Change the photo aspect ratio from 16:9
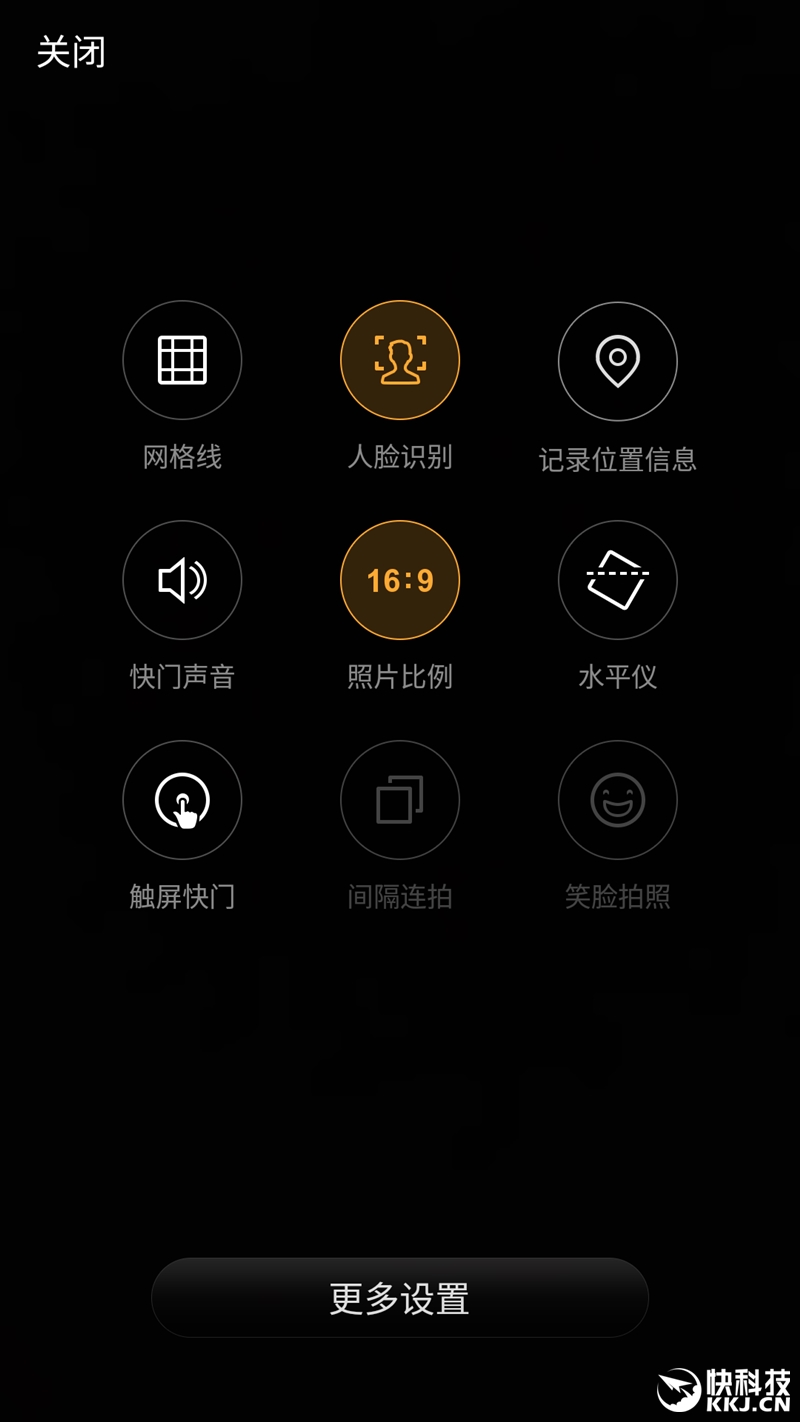 click(x=399, y=580)
